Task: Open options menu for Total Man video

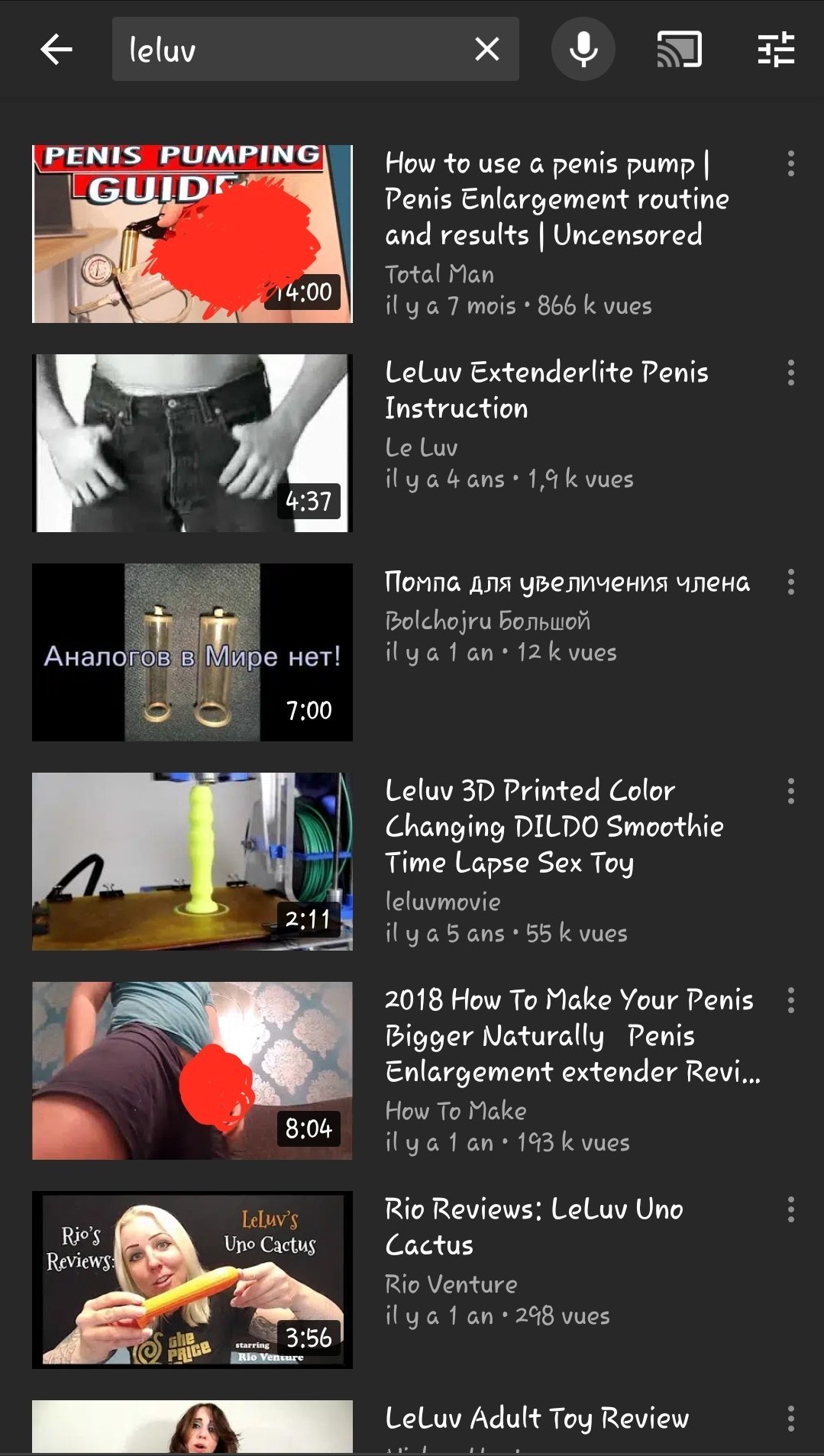Action: click(x=791, y=163)
